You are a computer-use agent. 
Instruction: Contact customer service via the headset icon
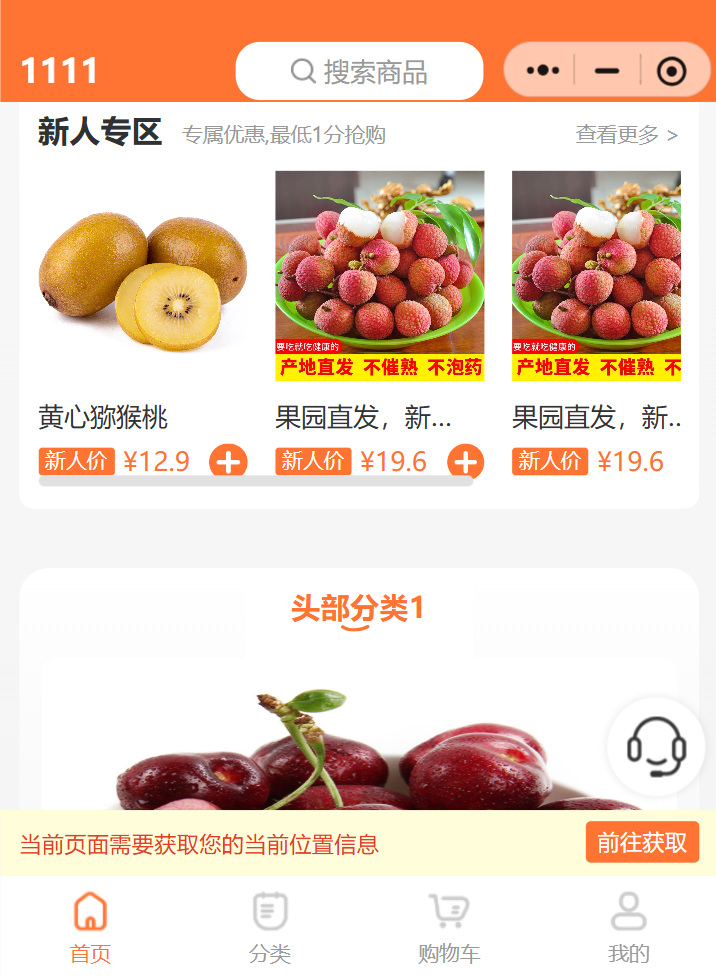pos(656,747)
